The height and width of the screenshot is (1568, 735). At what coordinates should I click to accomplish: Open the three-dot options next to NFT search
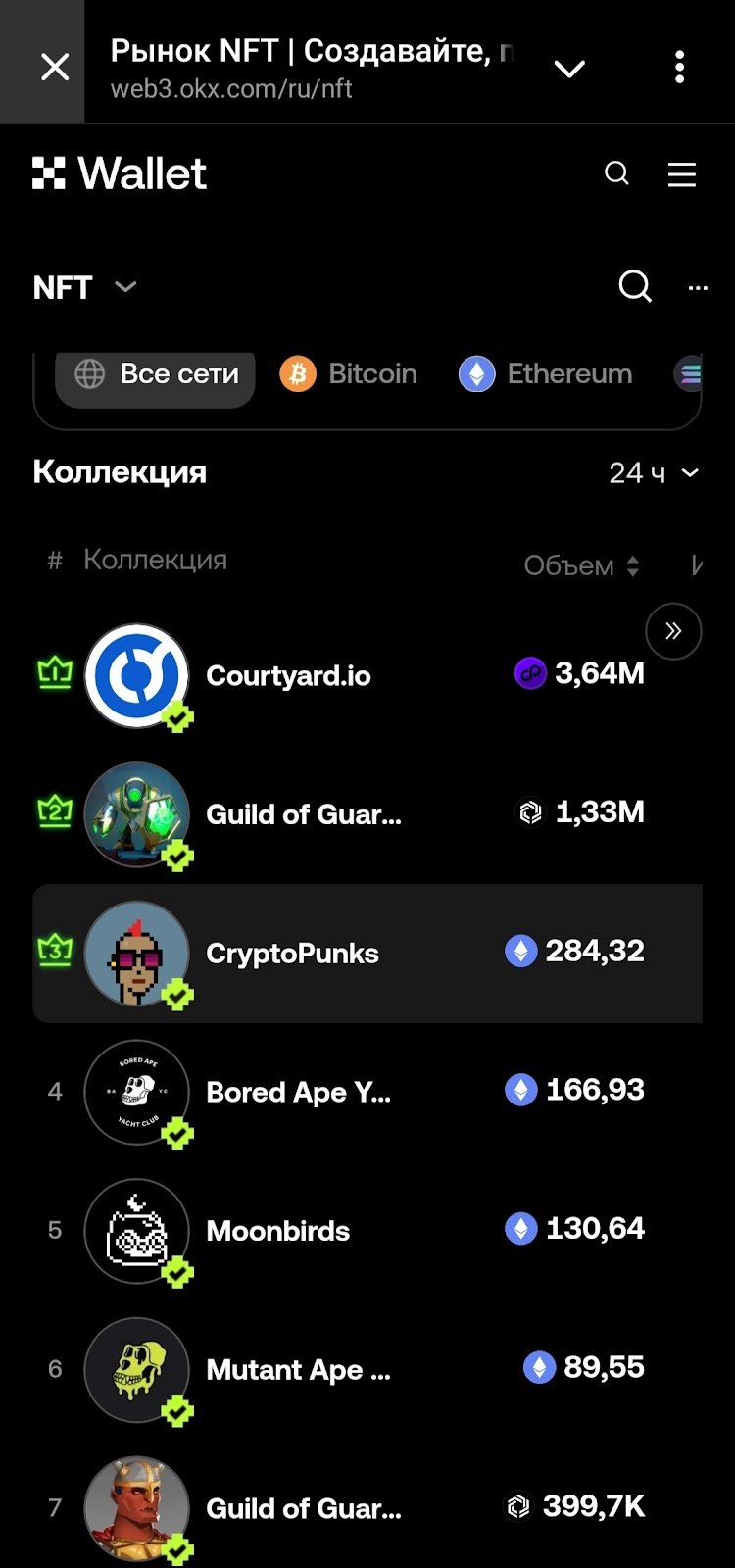(x=698, y=287)
